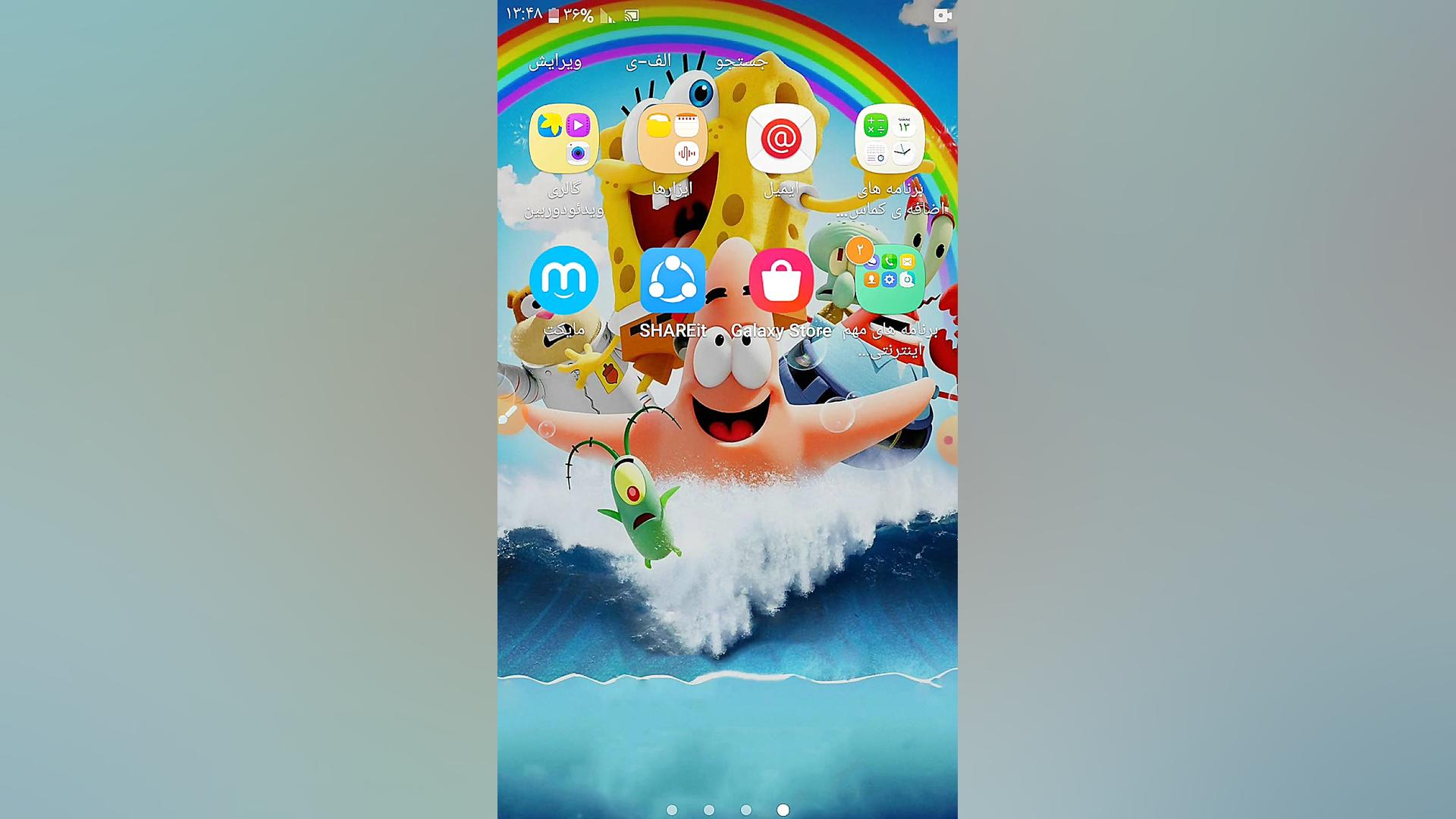
Task: Launch the مایکت (Myket) app
Action: point(563,281)
